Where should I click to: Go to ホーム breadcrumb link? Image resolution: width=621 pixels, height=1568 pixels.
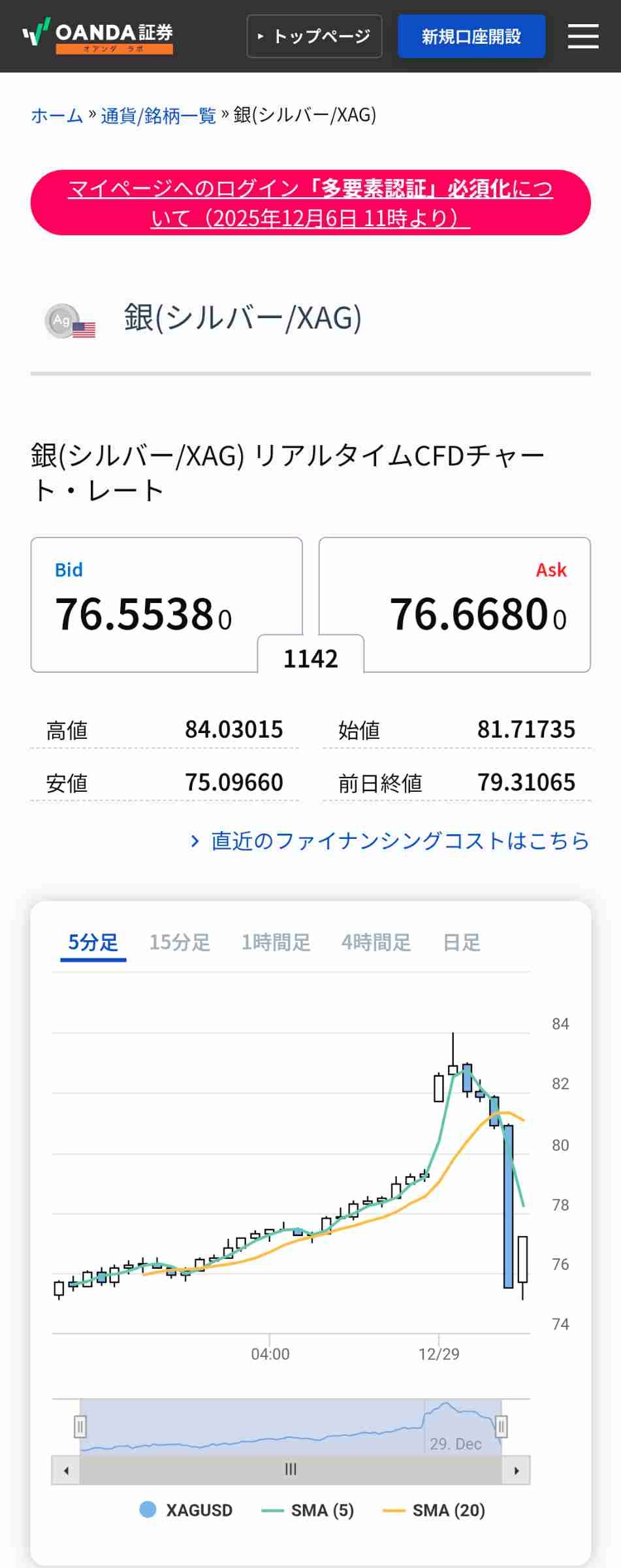point(57,116)
